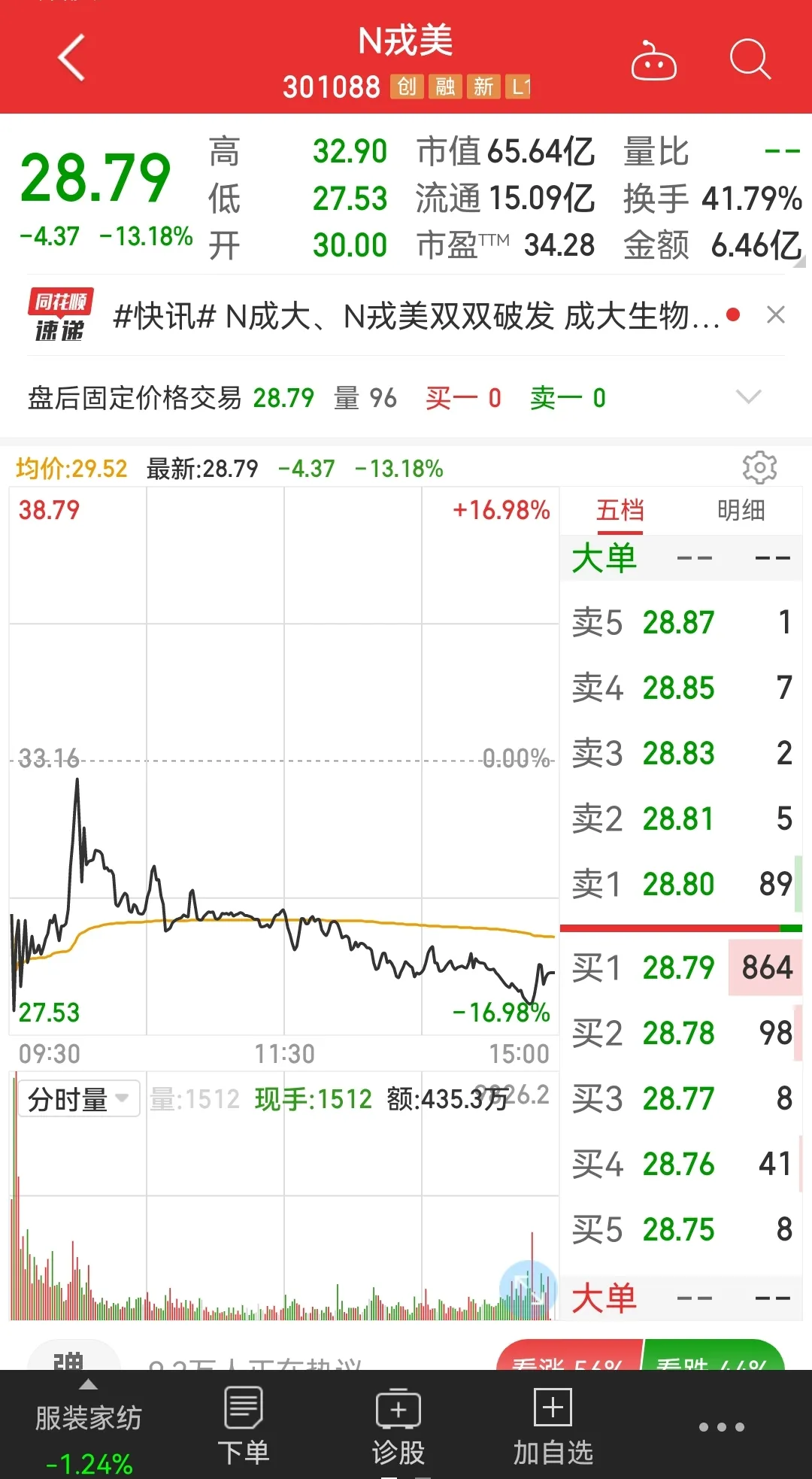Open 诊股 stock diagnosis
This screenshot has width=812, height=1479.
tap(398, 1426)
